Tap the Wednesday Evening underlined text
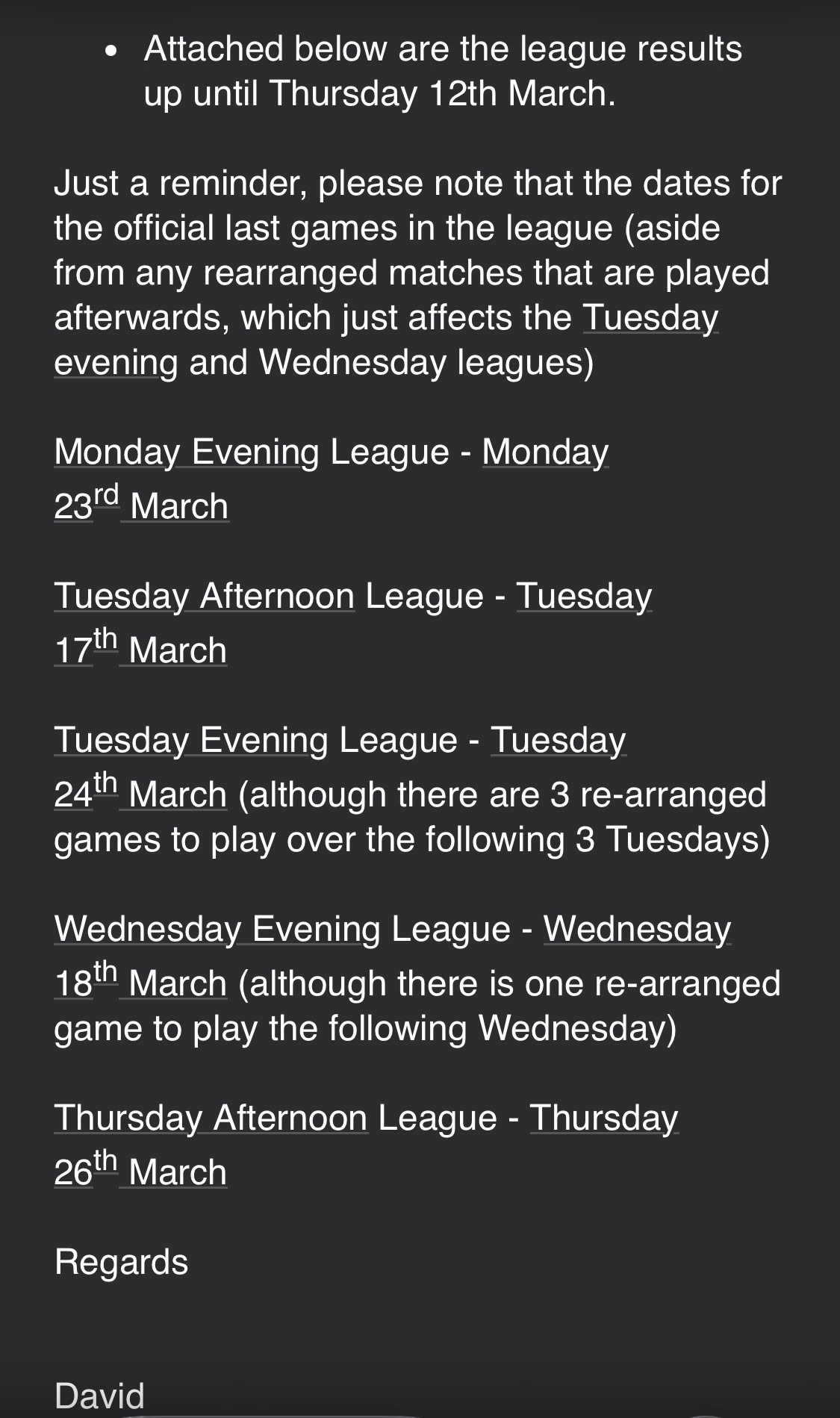 tap(217, 930)
